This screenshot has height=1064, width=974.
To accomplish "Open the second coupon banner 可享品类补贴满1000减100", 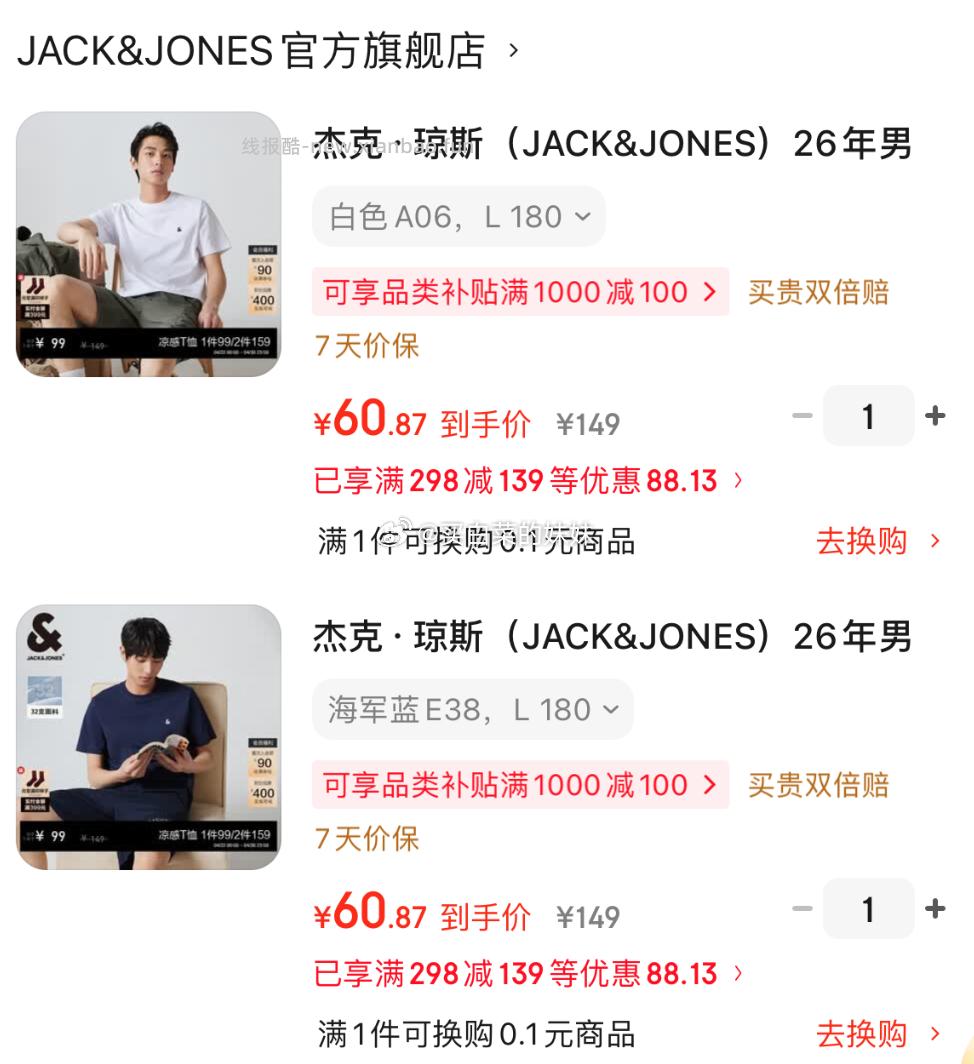I will (519, 786).
